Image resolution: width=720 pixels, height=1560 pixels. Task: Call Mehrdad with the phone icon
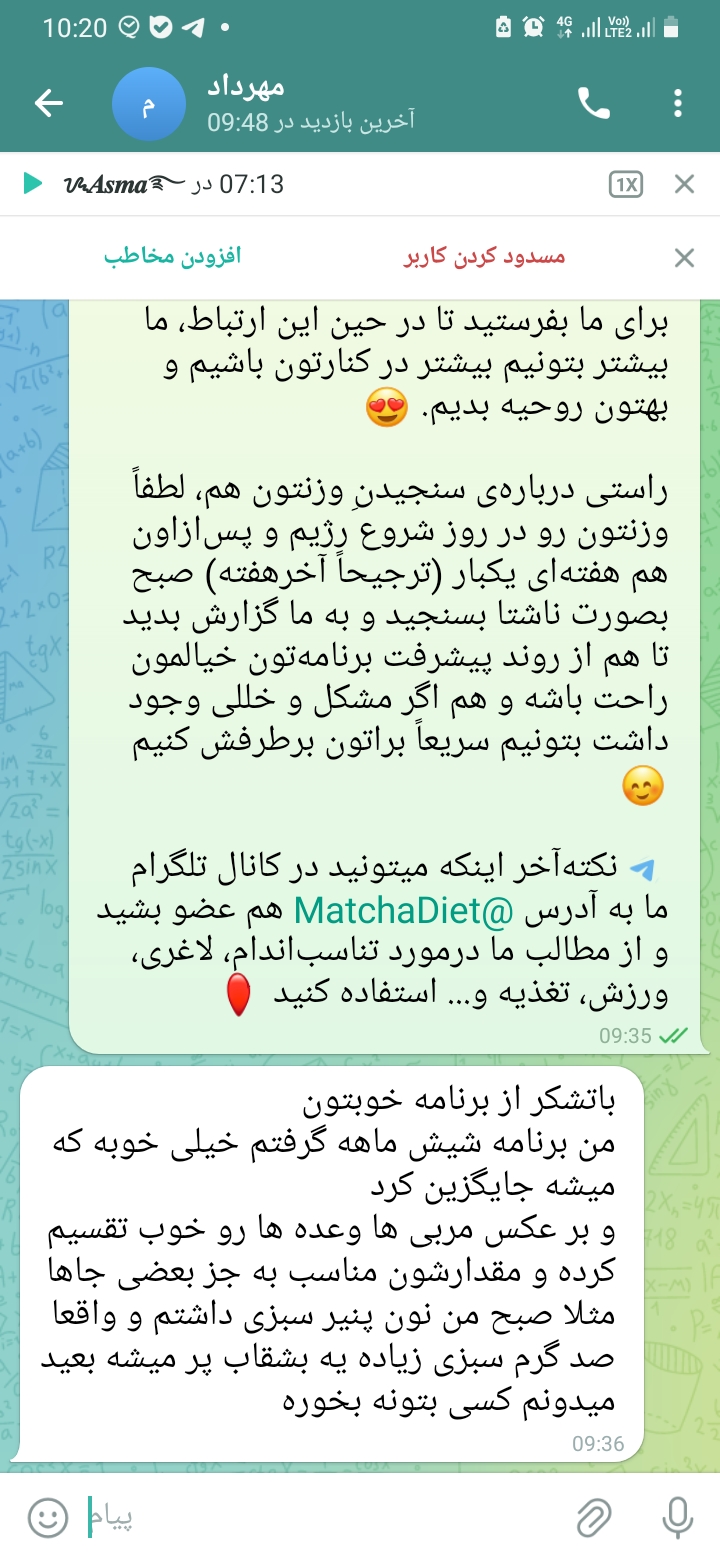[594, 103]
